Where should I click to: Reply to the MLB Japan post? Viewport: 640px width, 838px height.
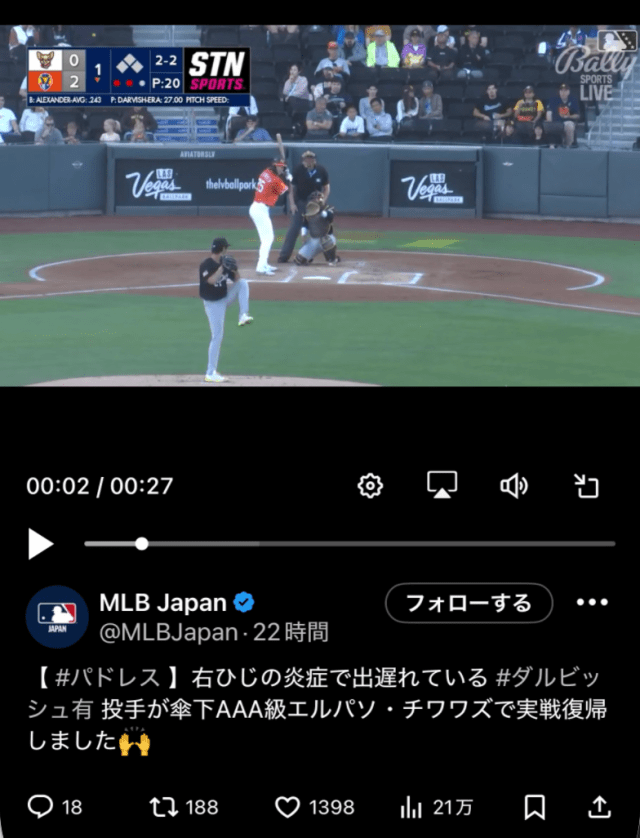coord(41,807)
